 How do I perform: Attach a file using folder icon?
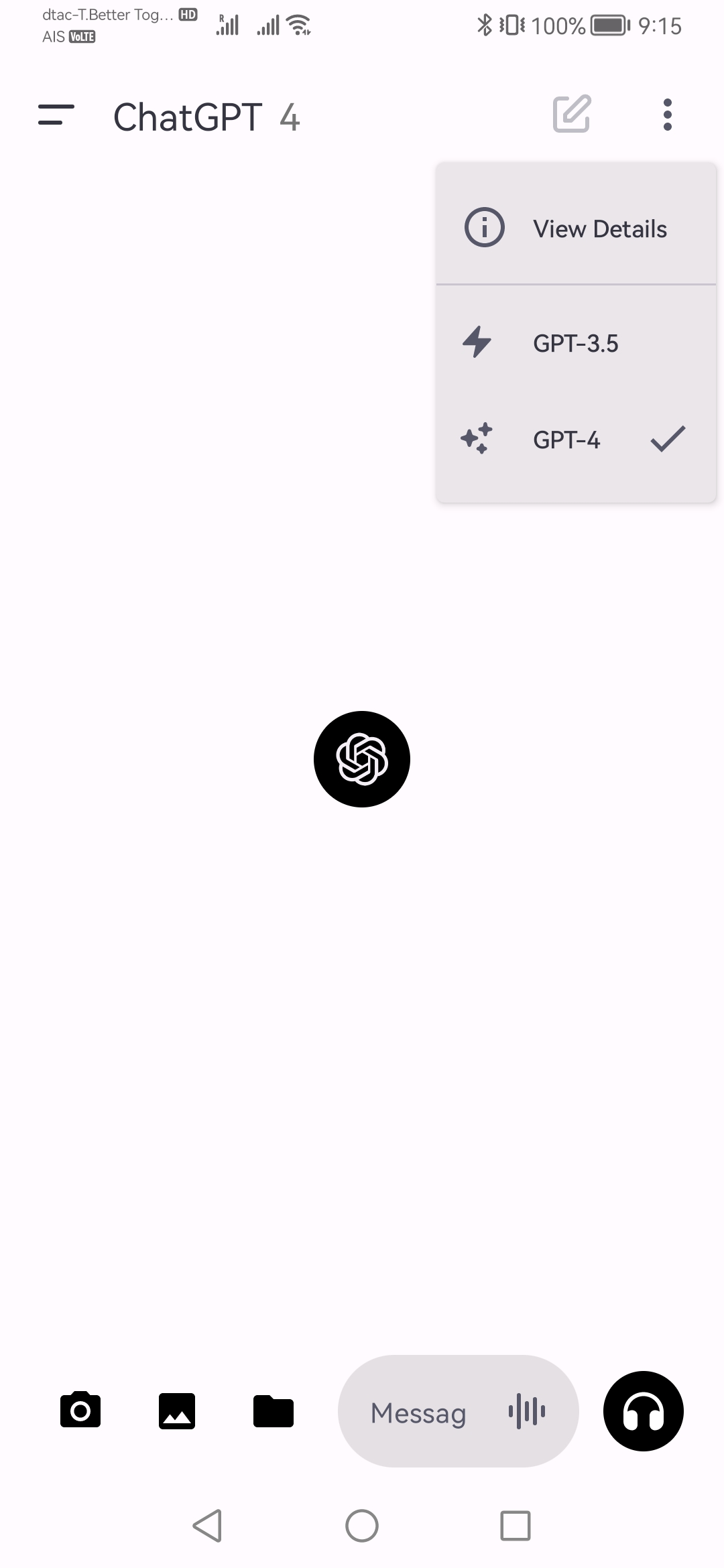tap(274, 1411)
